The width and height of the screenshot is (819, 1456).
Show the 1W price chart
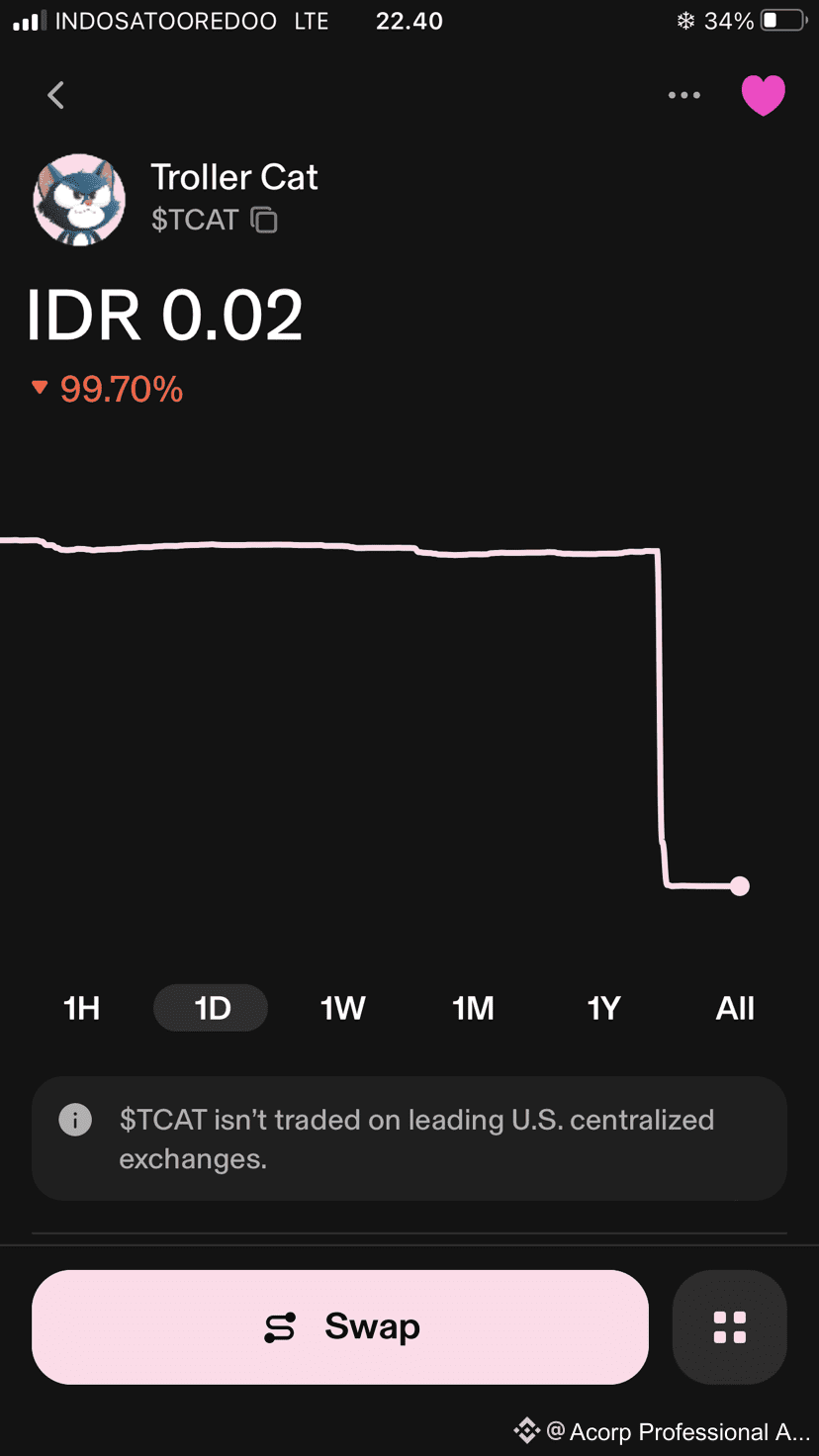[342, 1008]
